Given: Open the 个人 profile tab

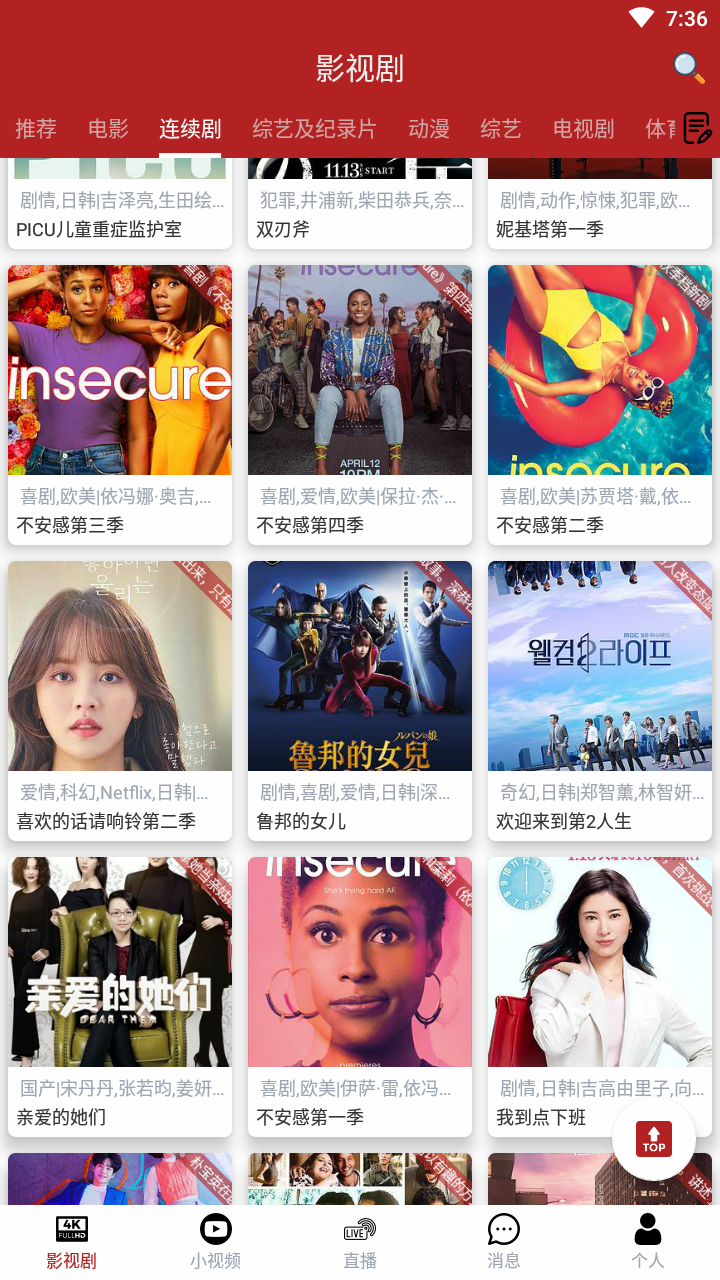Looking at the screenshot, I should click(648, 1241).
